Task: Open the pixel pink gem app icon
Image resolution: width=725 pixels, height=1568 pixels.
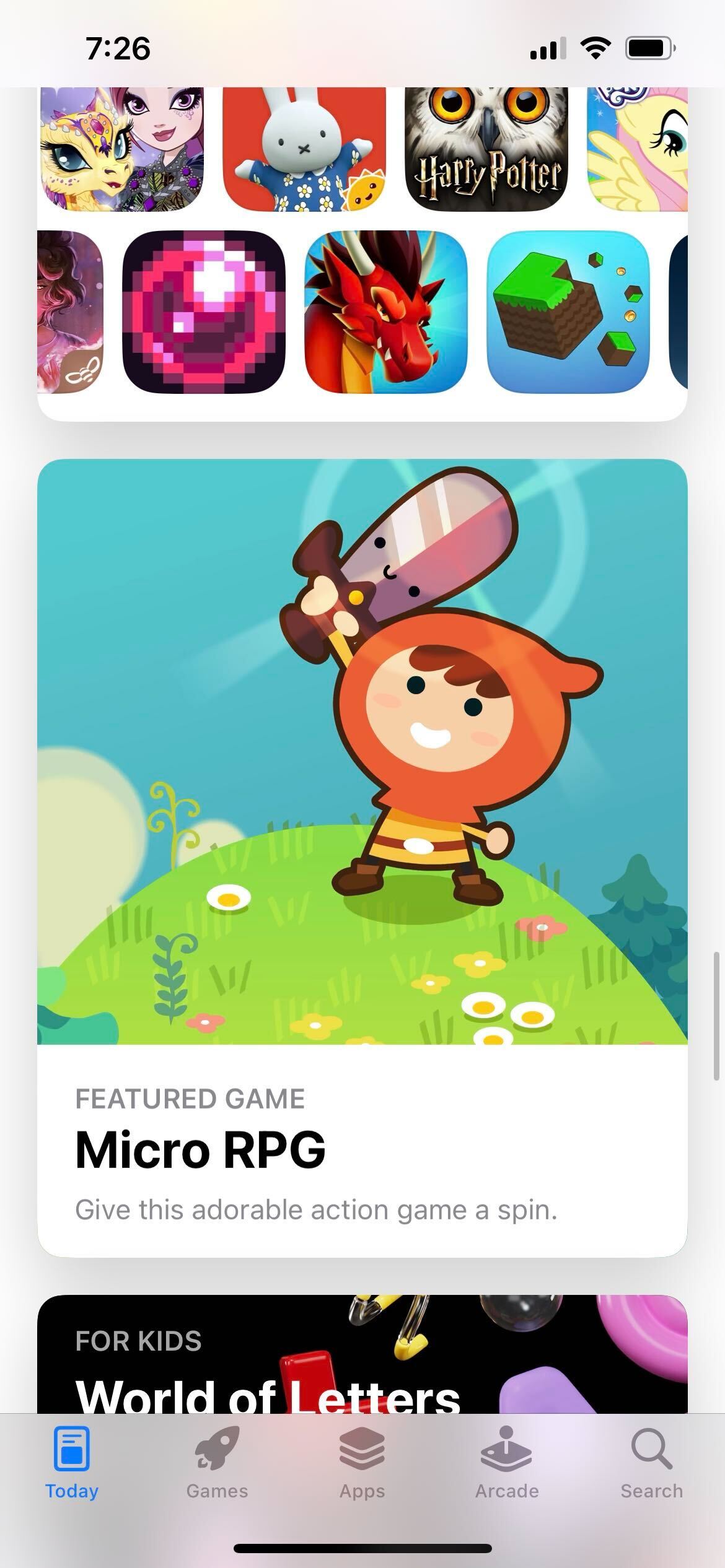Action: tap(204, 311)
